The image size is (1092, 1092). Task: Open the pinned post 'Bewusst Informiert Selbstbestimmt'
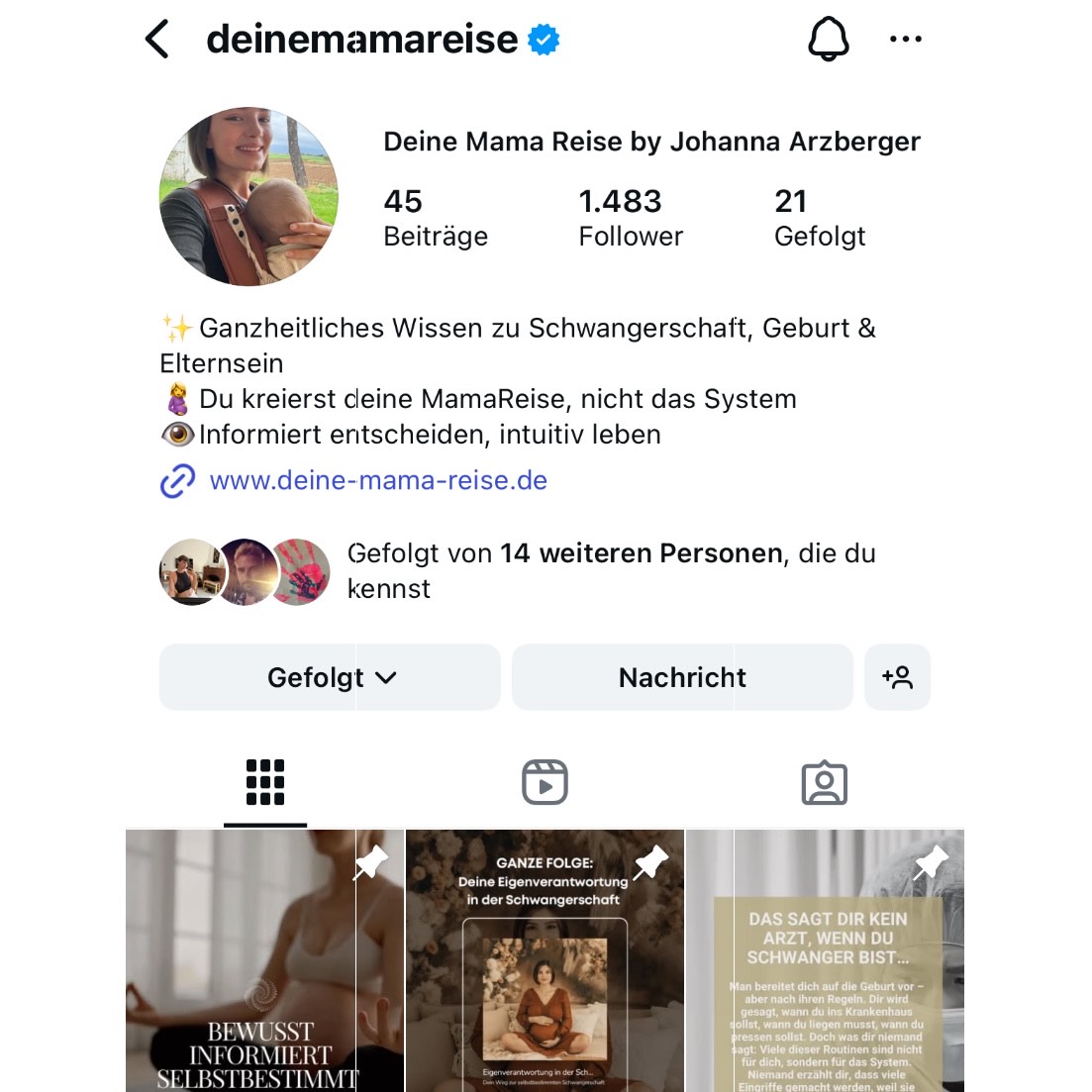[264, 960]
